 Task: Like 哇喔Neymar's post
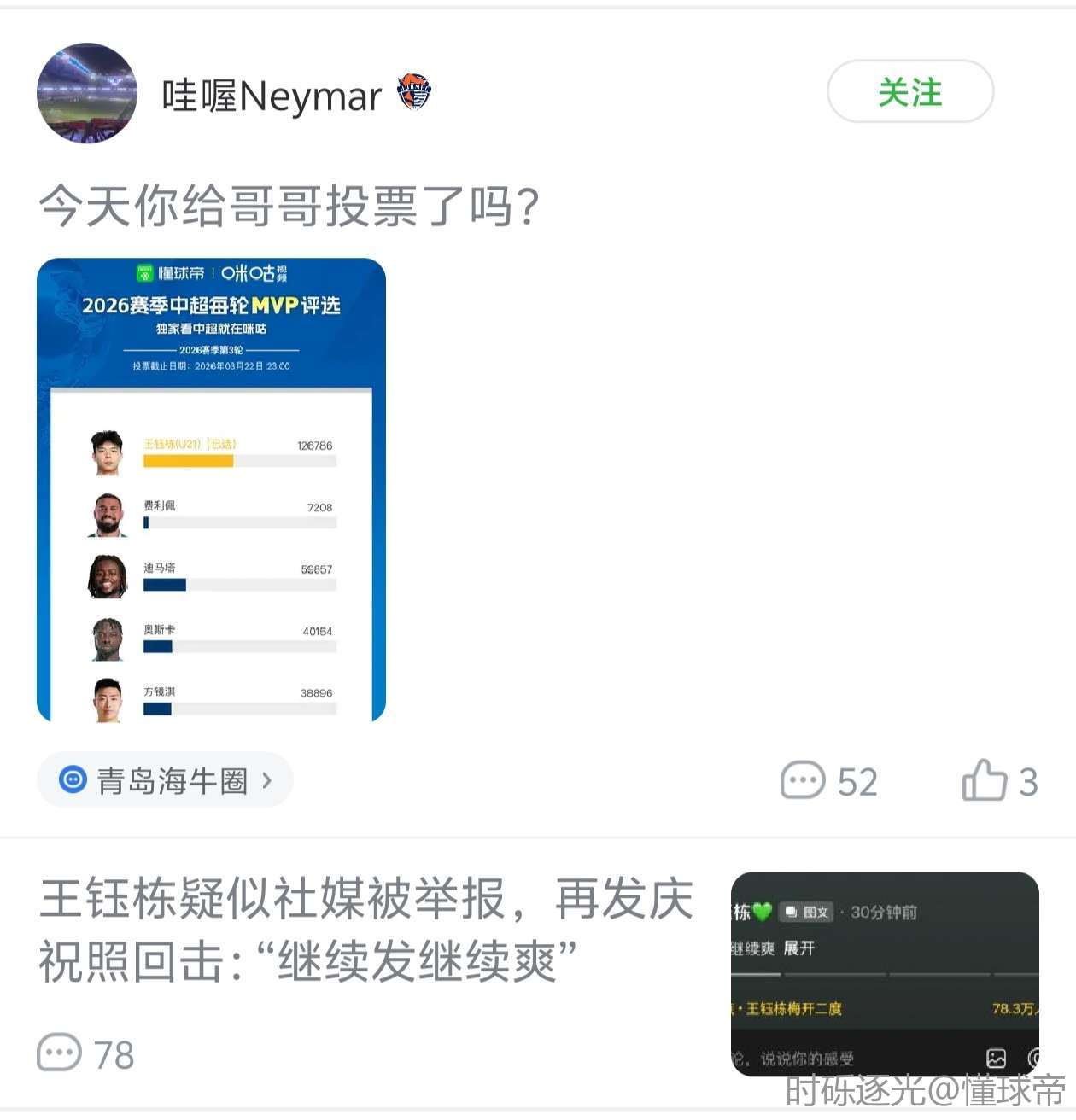[x=999, y=781]
